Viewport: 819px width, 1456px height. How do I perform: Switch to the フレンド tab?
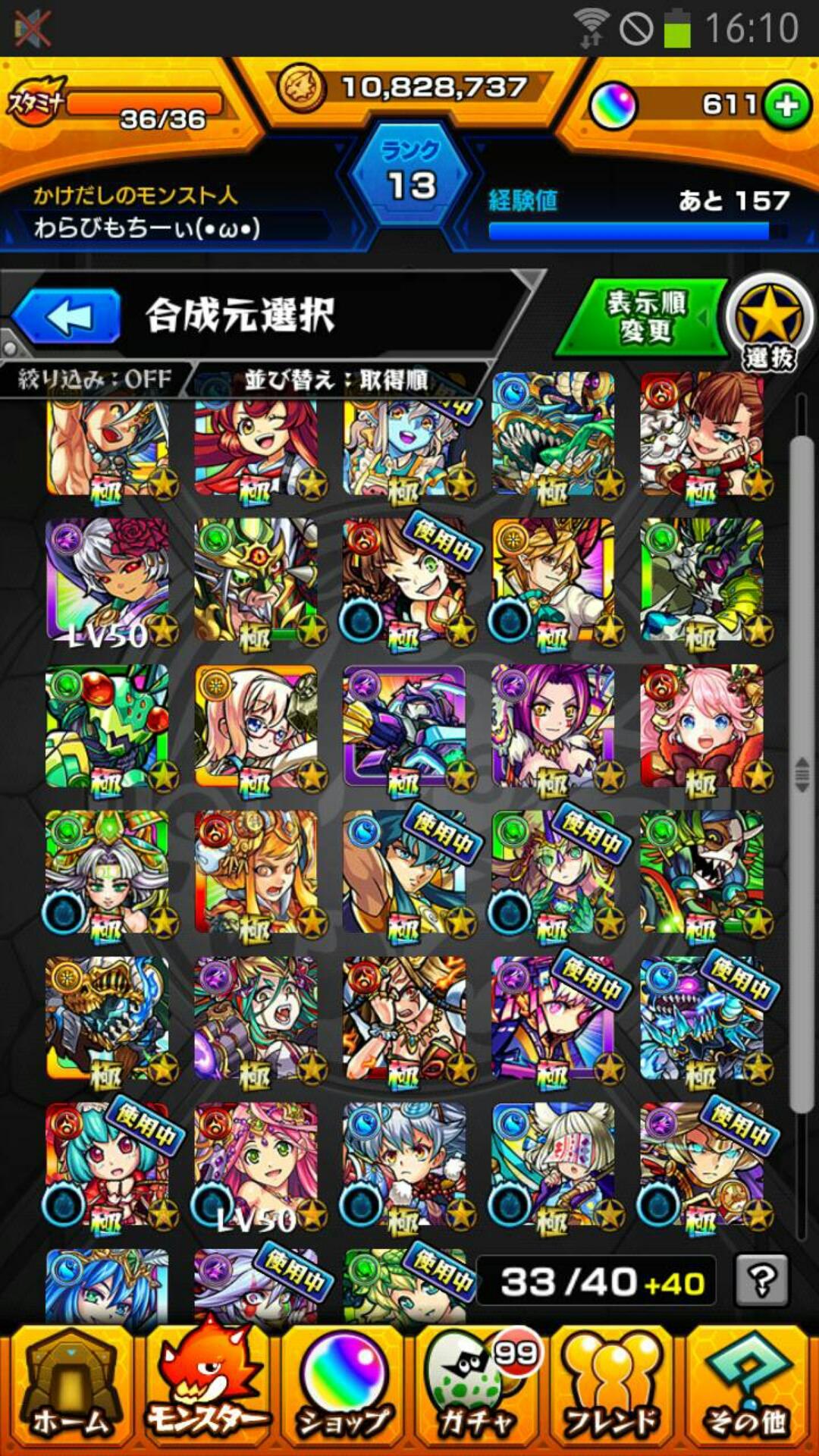pyautogui.click(x=613, y=1389)
